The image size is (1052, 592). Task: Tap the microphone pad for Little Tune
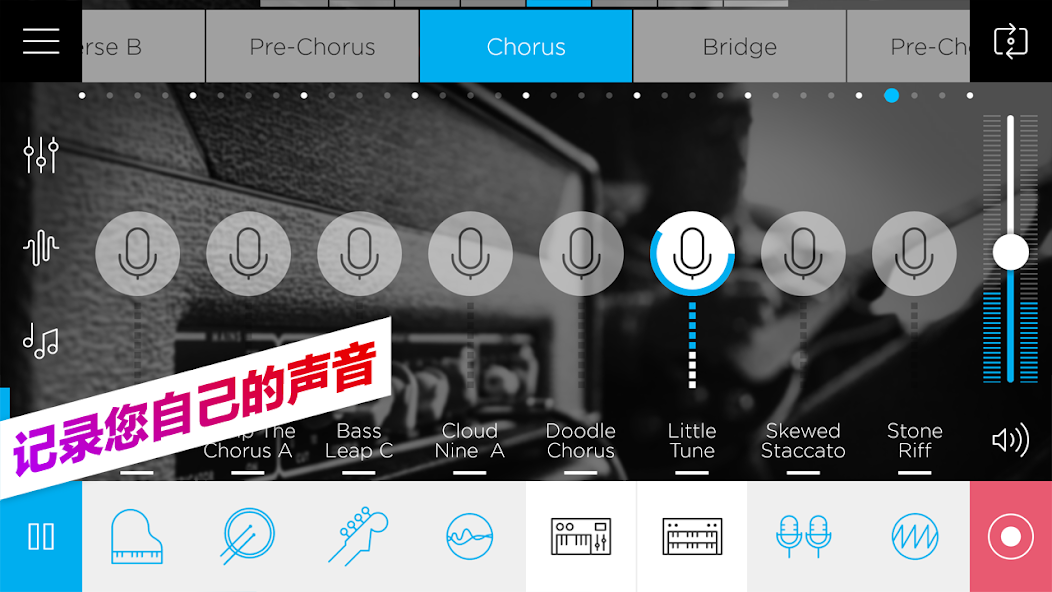(692, 253)
